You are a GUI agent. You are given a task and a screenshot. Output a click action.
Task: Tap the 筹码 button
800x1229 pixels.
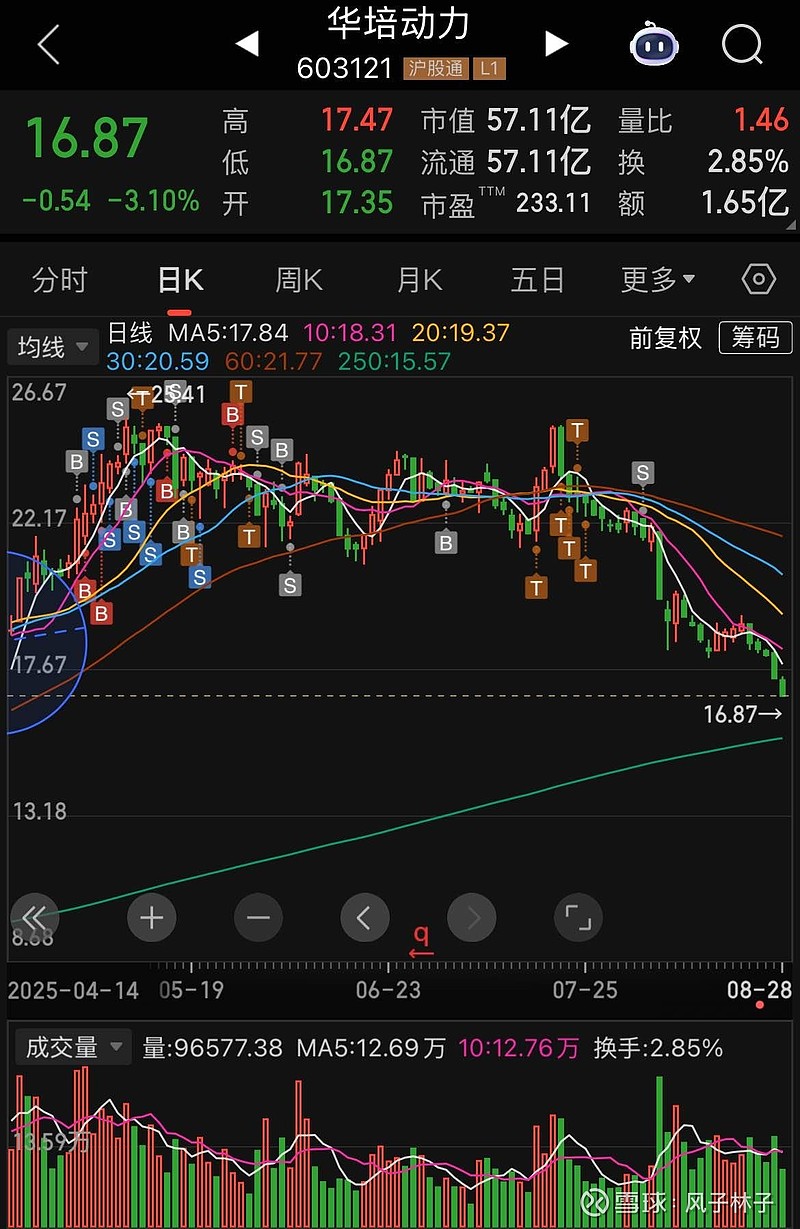point(755,338)
